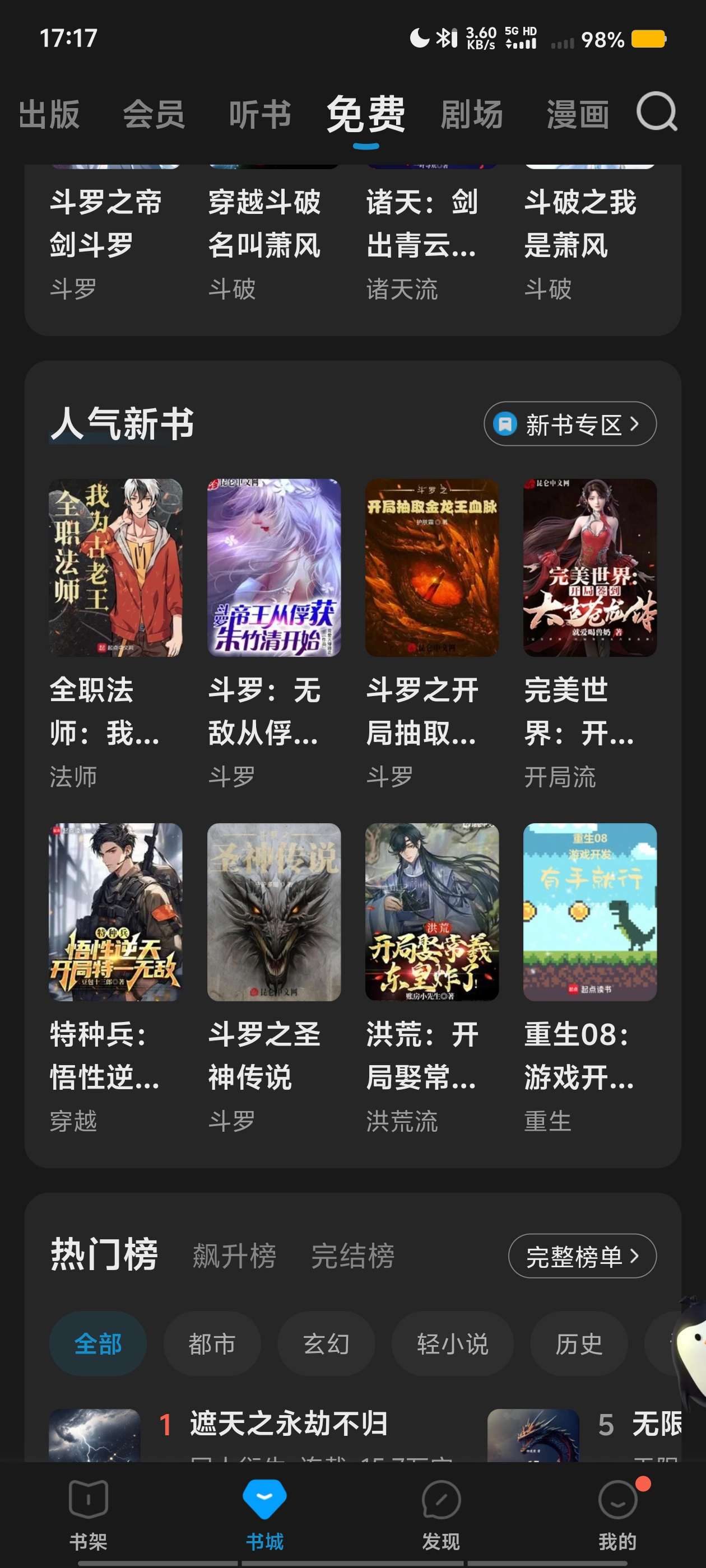Go to the 会员 top tab

tap(154, 115)
